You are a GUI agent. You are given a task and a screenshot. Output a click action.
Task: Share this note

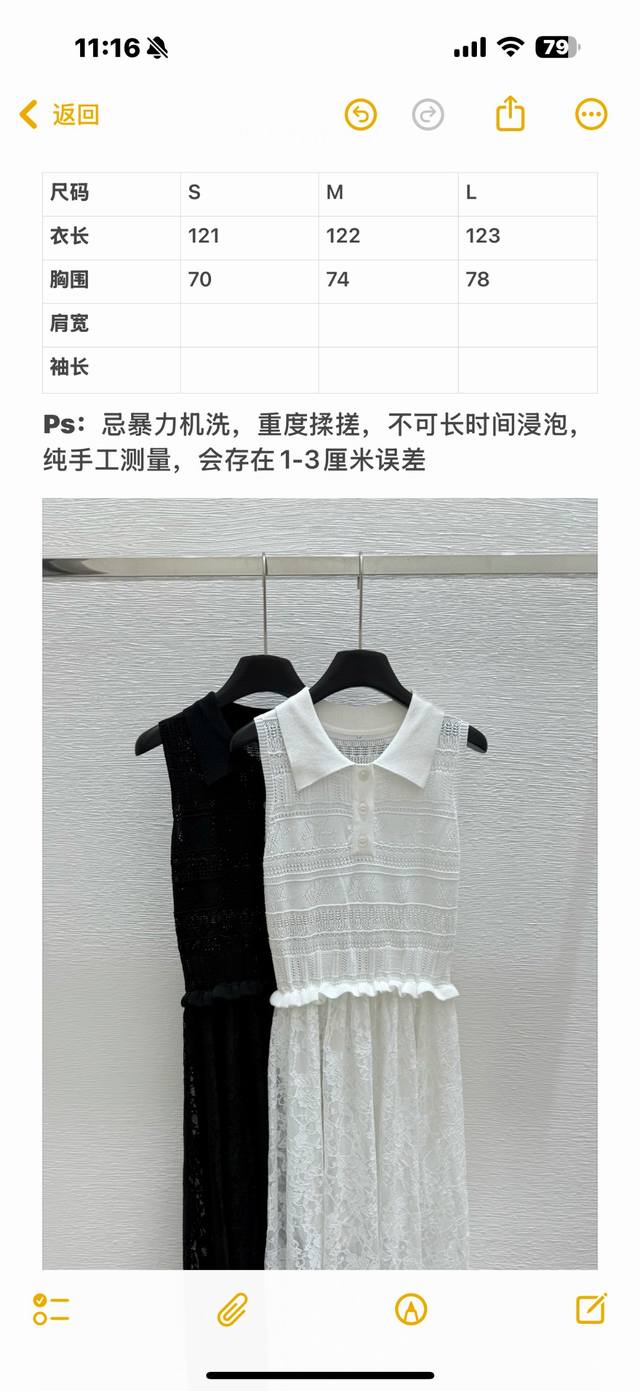(510, 113)
